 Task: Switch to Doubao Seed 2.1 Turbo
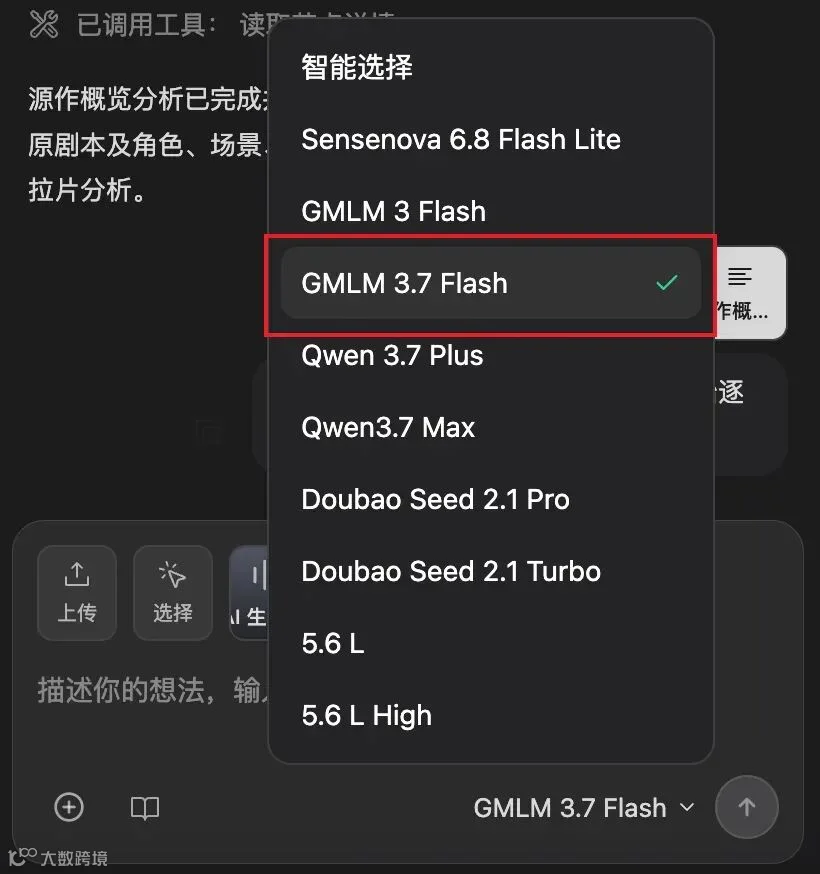[491, 571]
